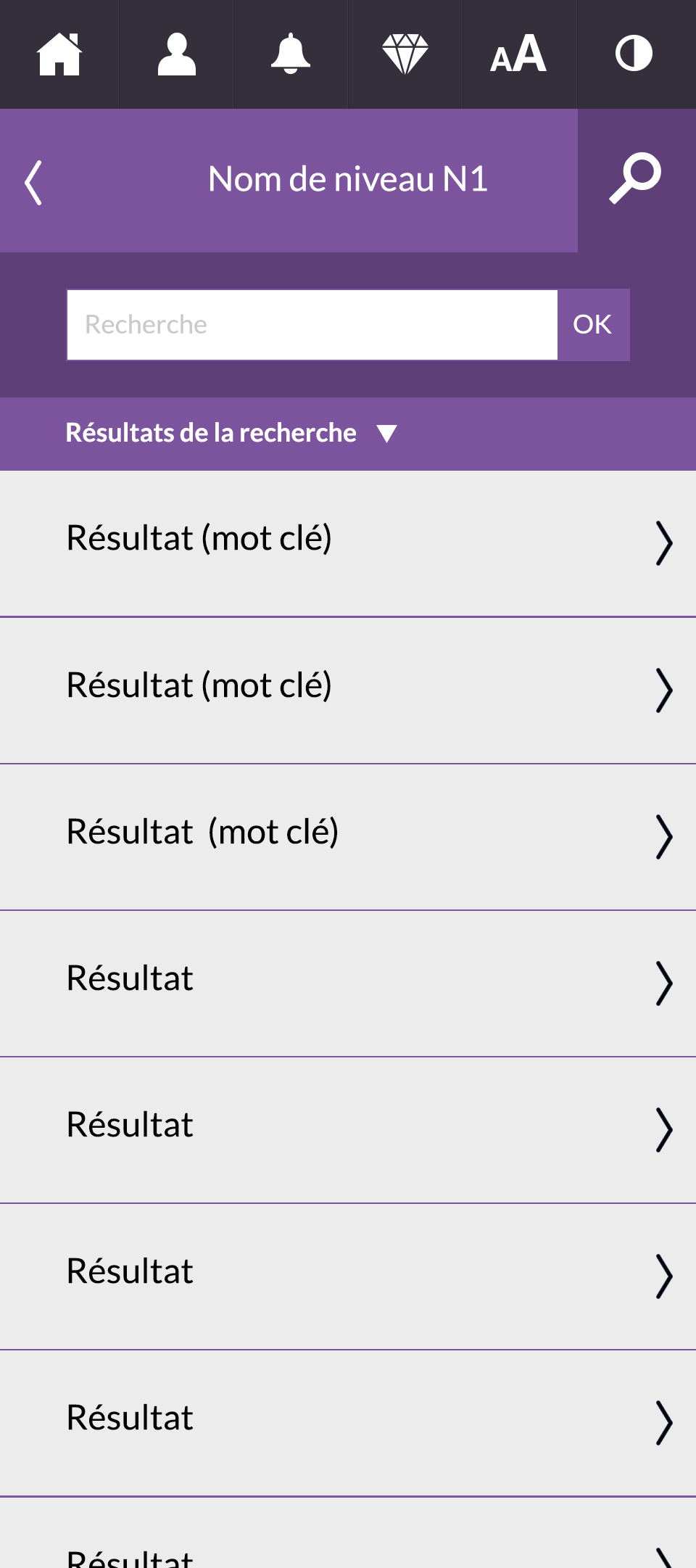
Task: Tap the magnifying glass search icon
Action: pos(636,178)
